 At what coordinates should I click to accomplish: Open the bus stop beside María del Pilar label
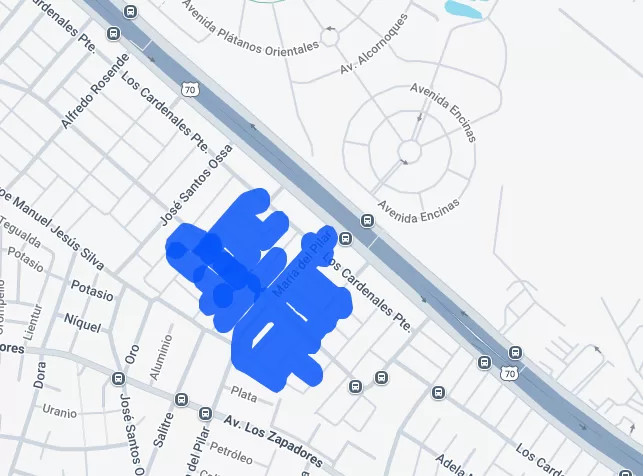tap(346, 238)
